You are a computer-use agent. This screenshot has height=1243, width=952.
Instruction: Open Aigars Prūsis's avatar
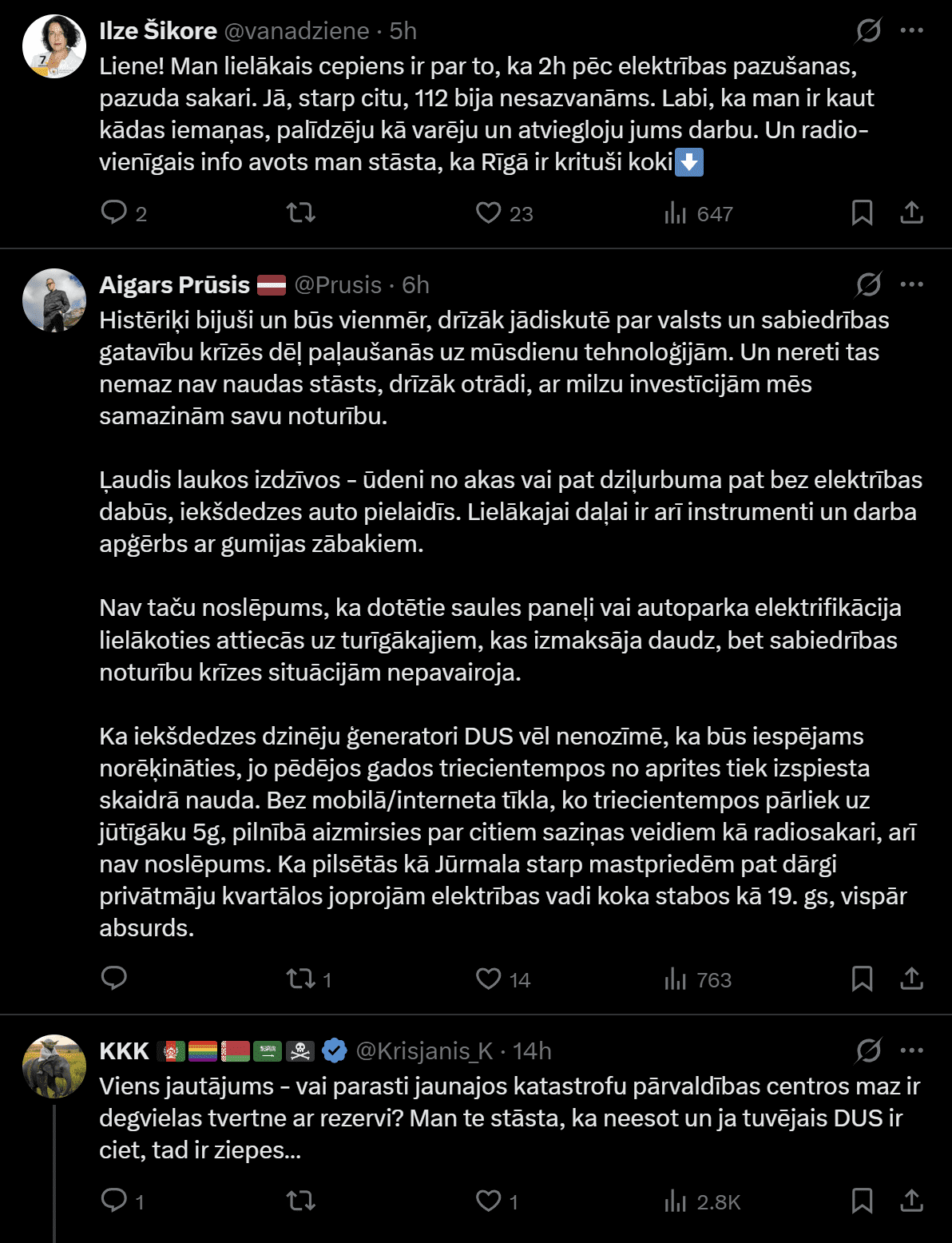point(54,300)
